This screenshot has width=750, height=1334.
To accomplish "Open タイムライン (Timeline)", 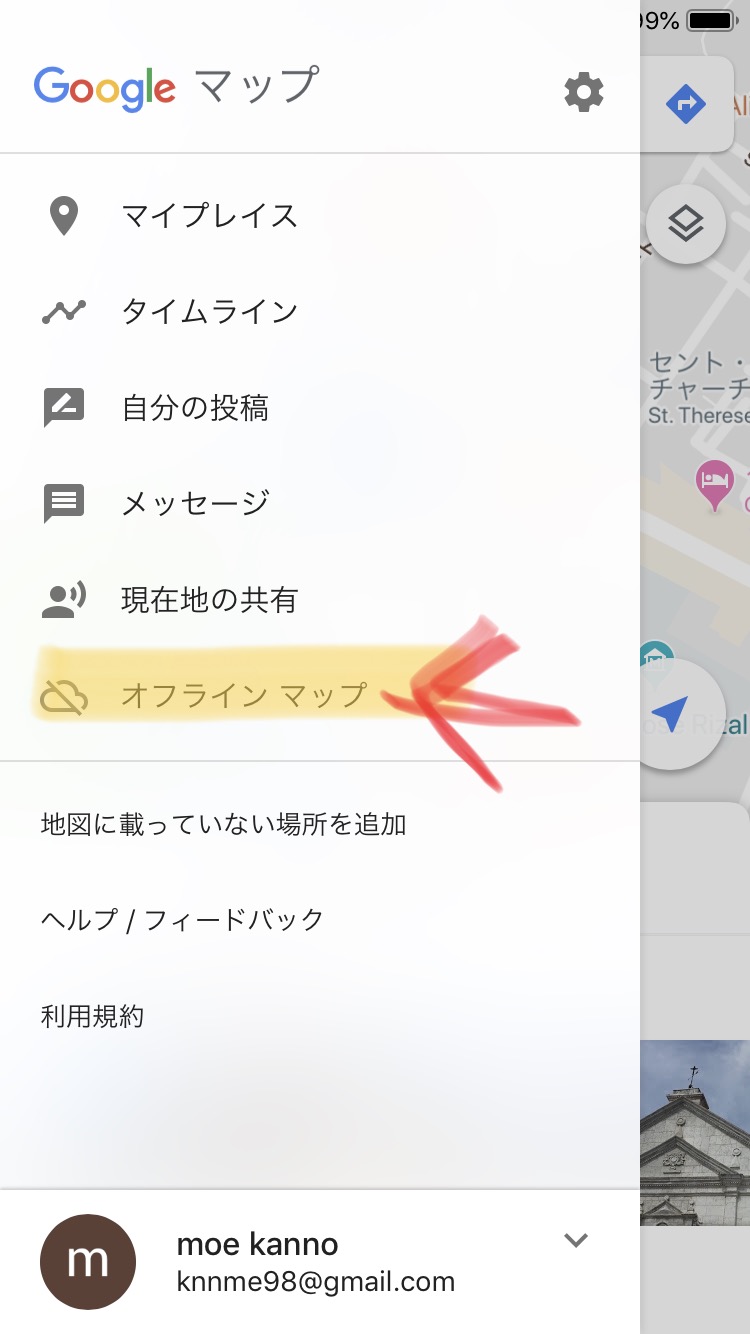I will 209,312.
